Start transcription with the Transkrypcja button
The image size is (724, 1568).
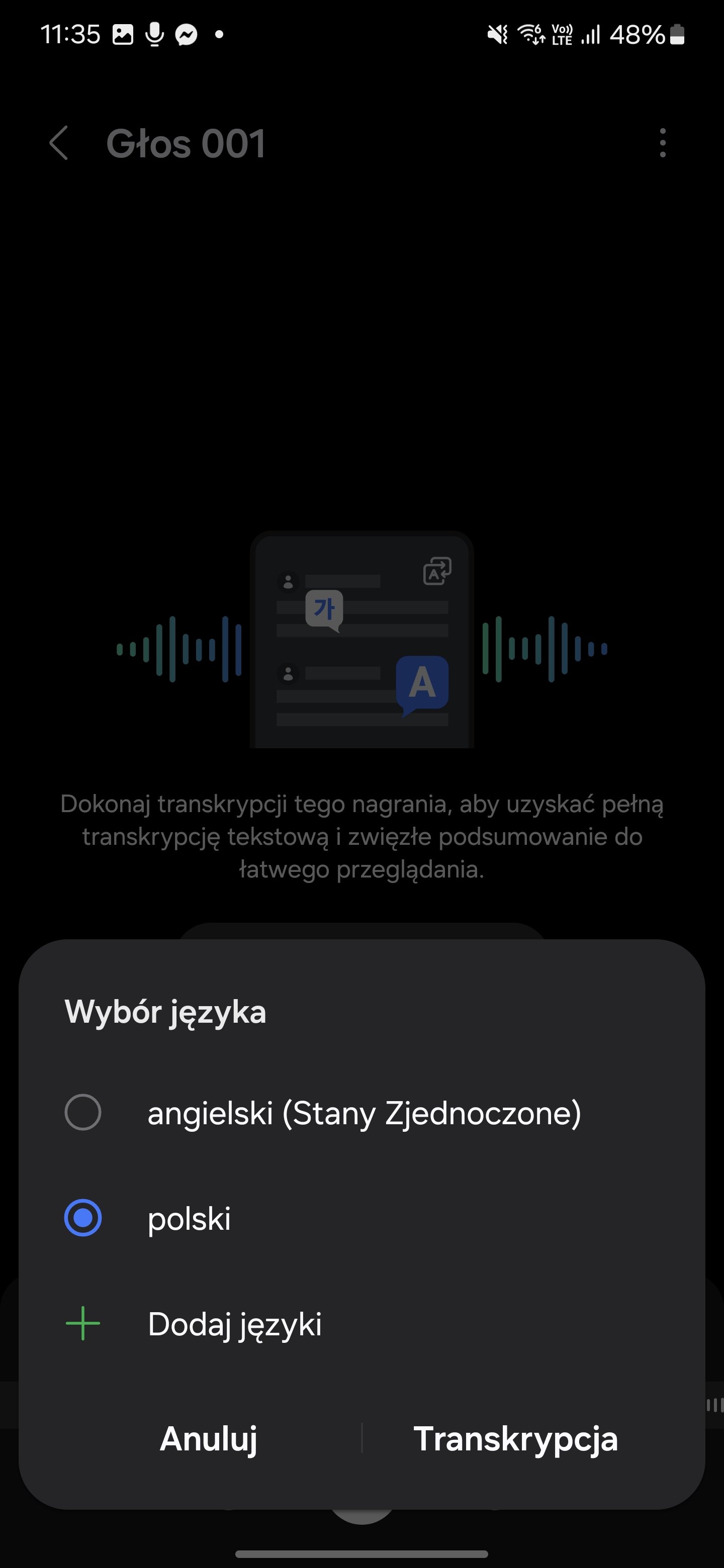[516, 1438]
